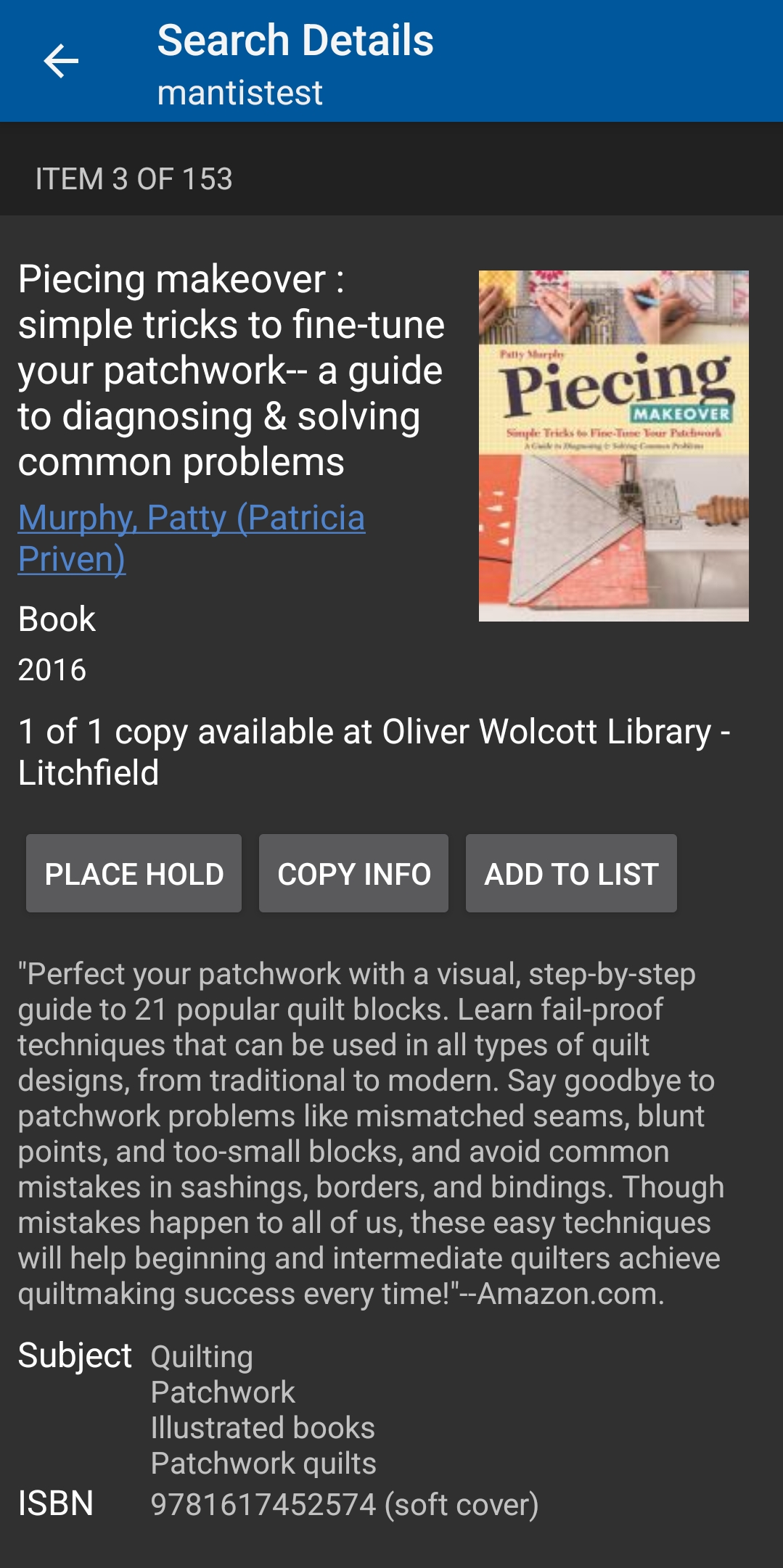
Task: Tap the Place Hold button
Action: 134,873
